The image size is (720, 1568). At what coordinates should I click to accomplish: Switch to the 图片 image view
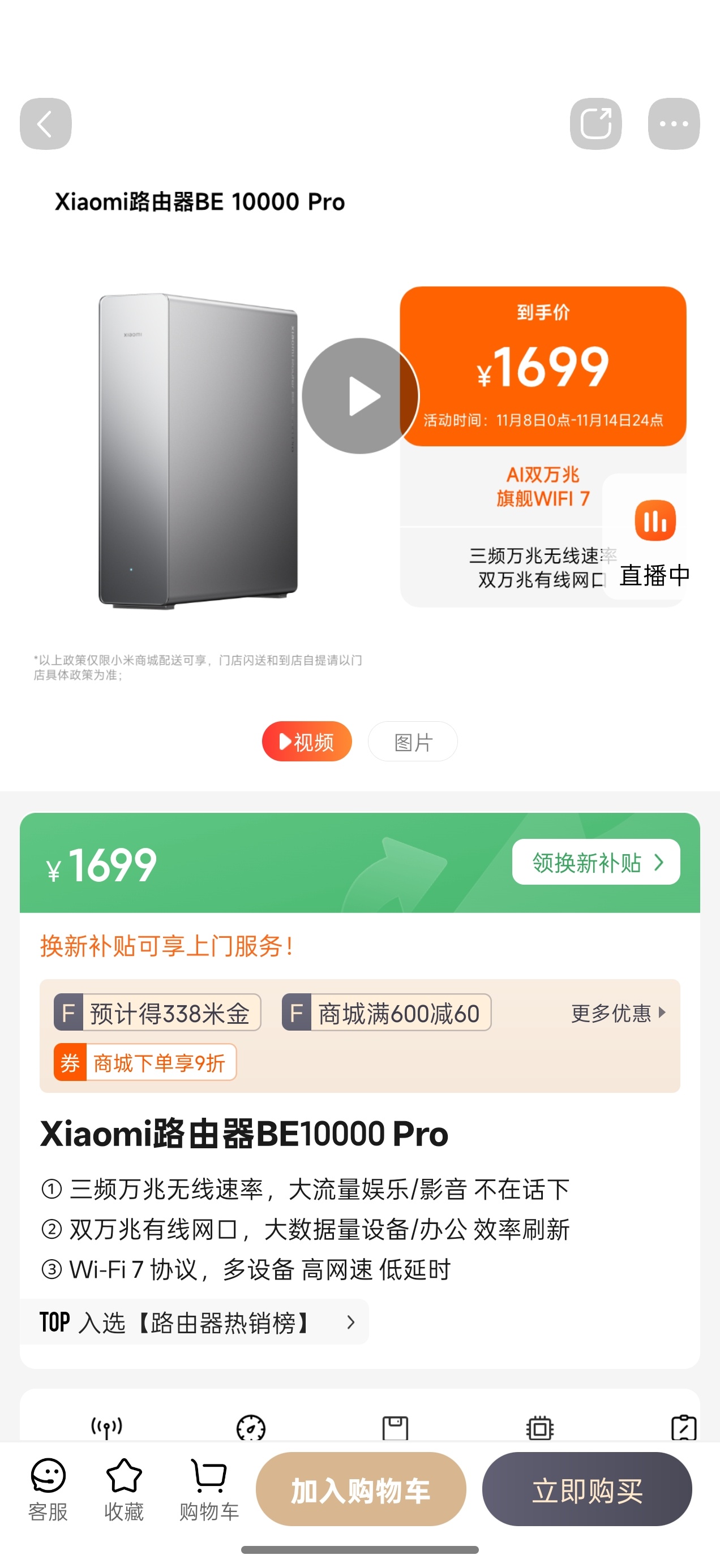413,742
